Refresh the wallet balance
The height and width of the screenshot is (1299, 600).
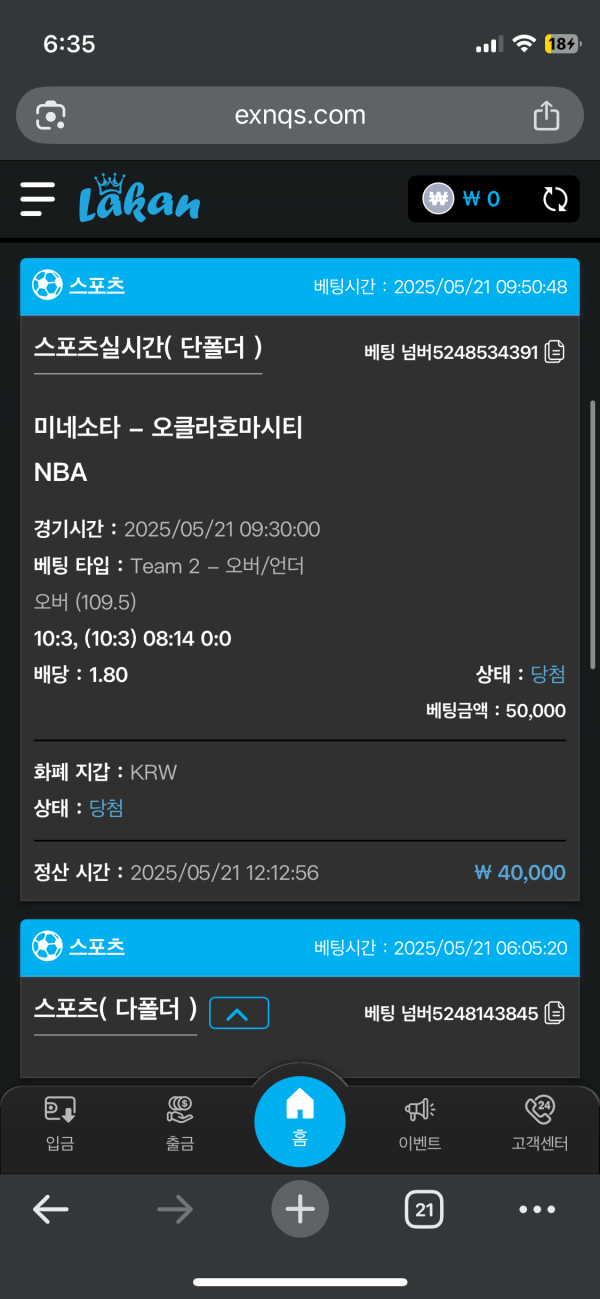tap(555, 199)
